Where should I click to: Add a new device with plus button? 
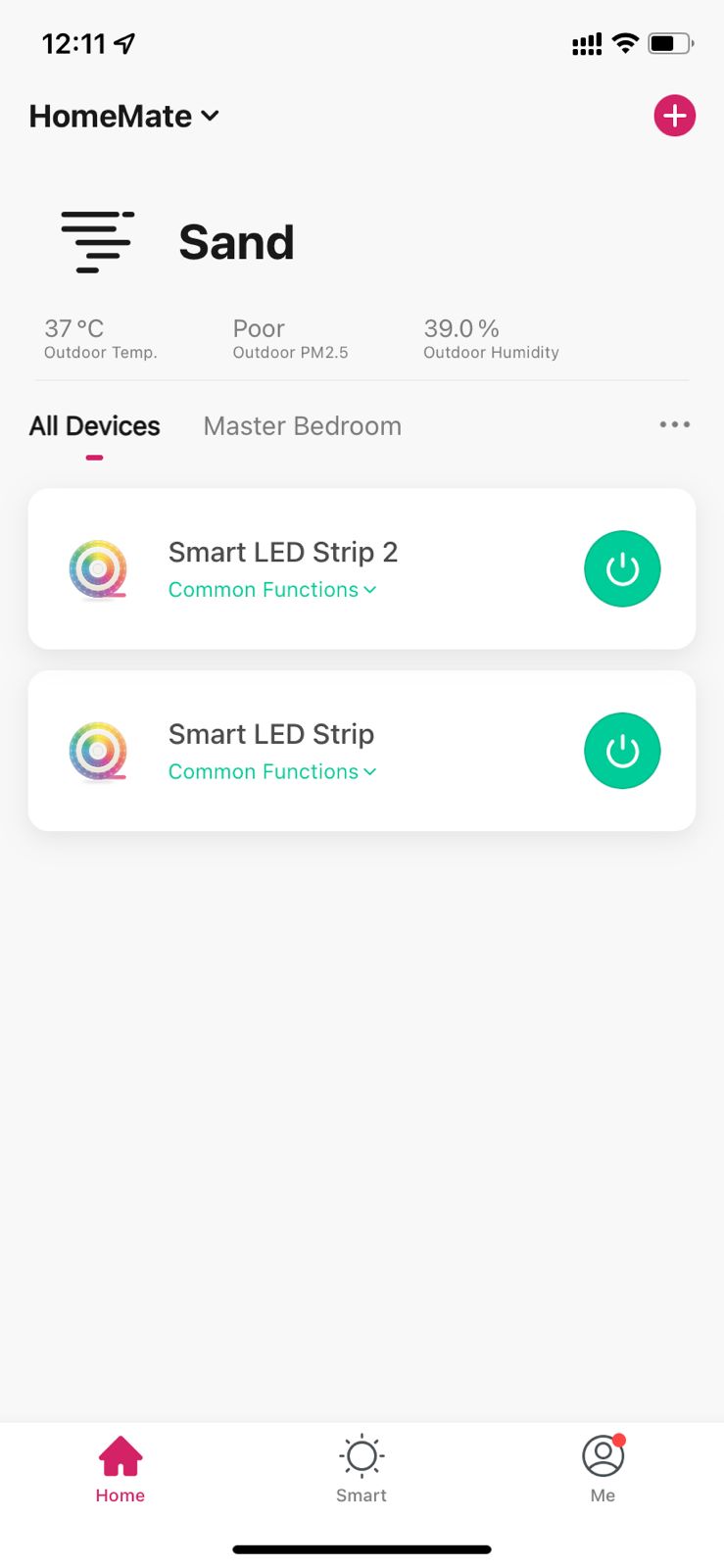click(x=674, y=116)
